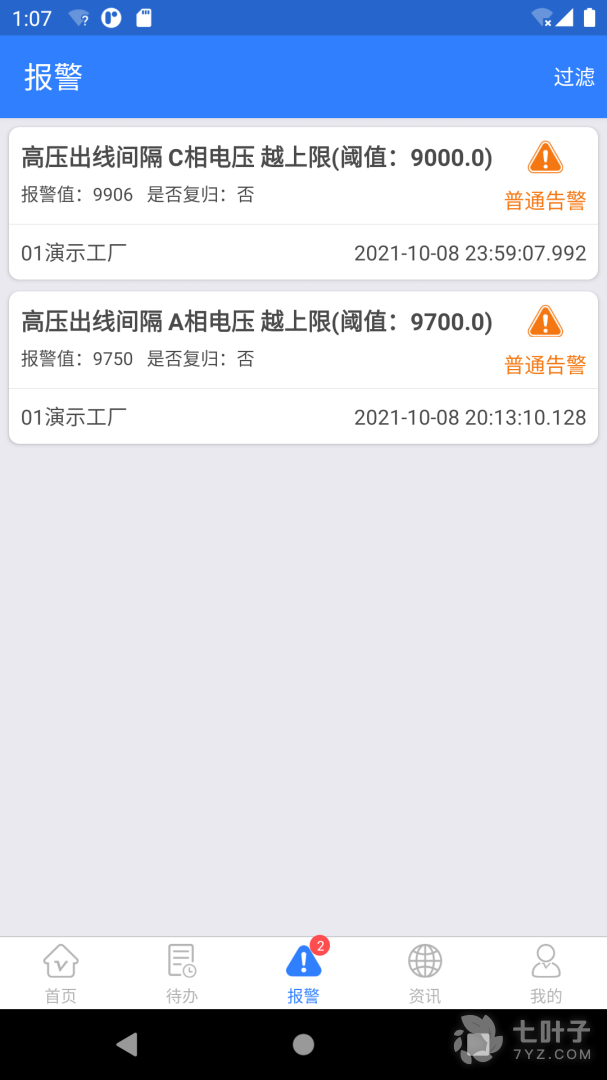The image size is (607, 1080).
Task: Open the A相电压 alarm card
Action: point(303,367)
